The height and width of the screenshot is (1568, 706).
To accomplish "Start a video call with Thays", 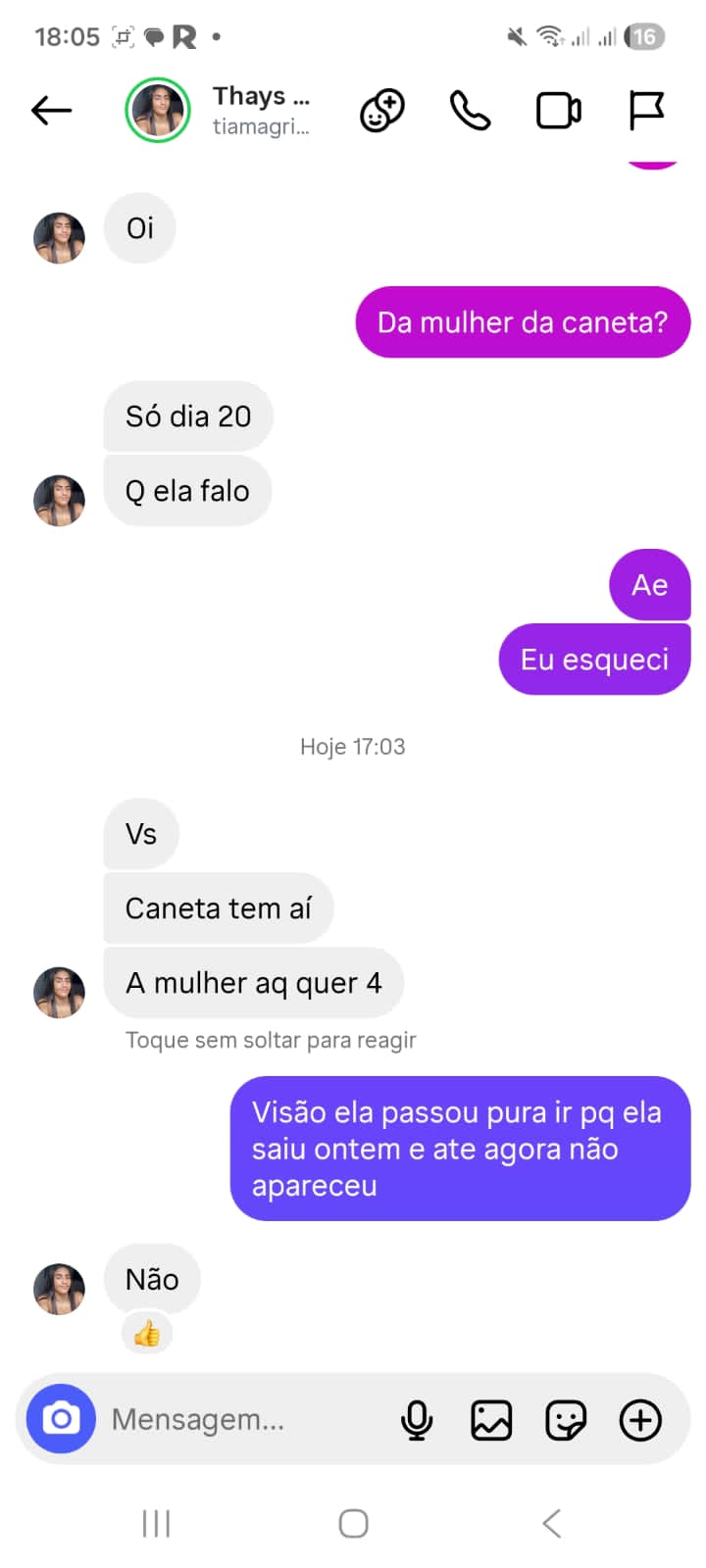I will point(558,110).
